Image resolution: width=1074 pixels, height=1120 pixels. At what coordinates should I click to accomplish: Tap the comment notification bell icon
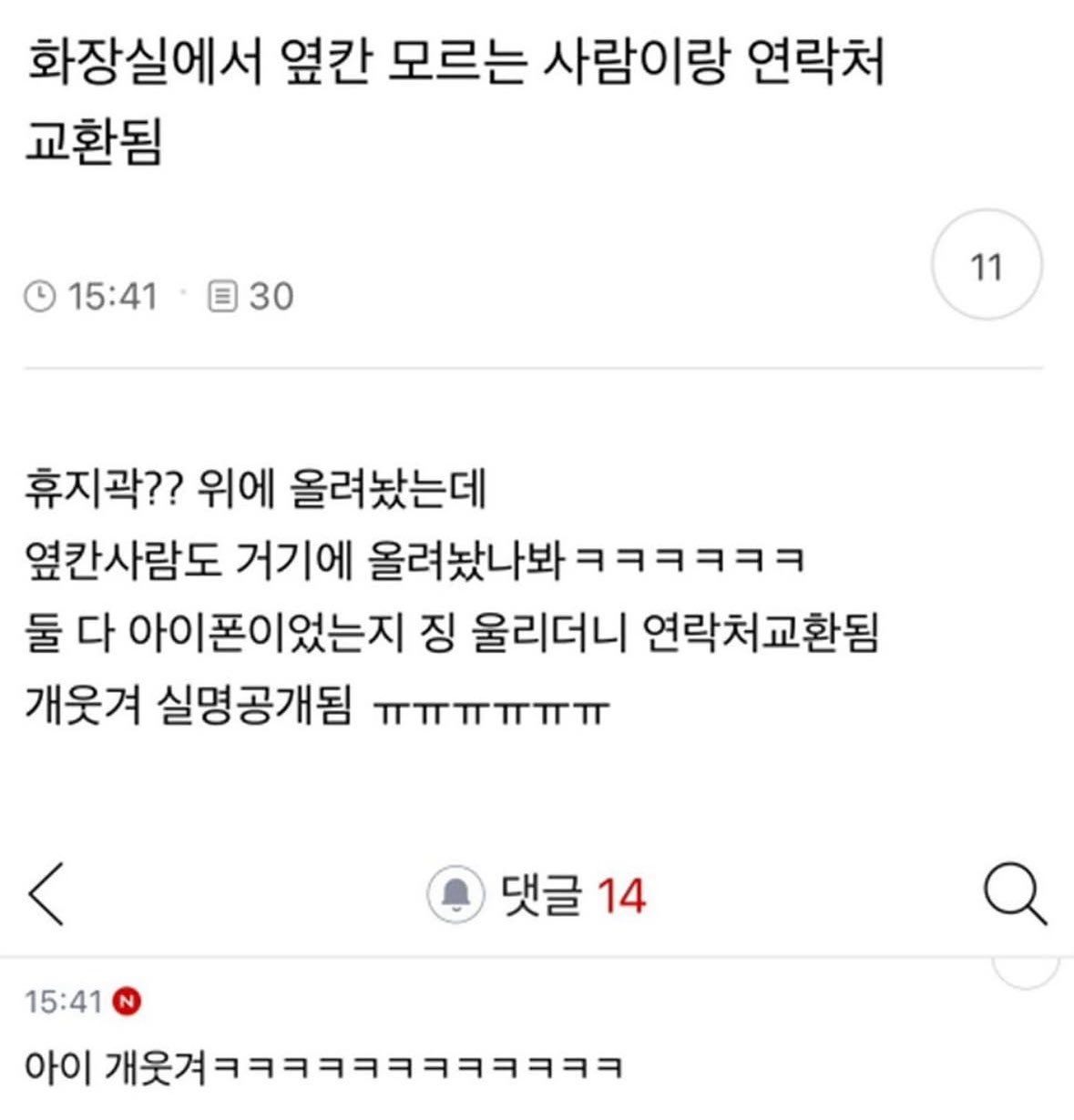(455, 895)
